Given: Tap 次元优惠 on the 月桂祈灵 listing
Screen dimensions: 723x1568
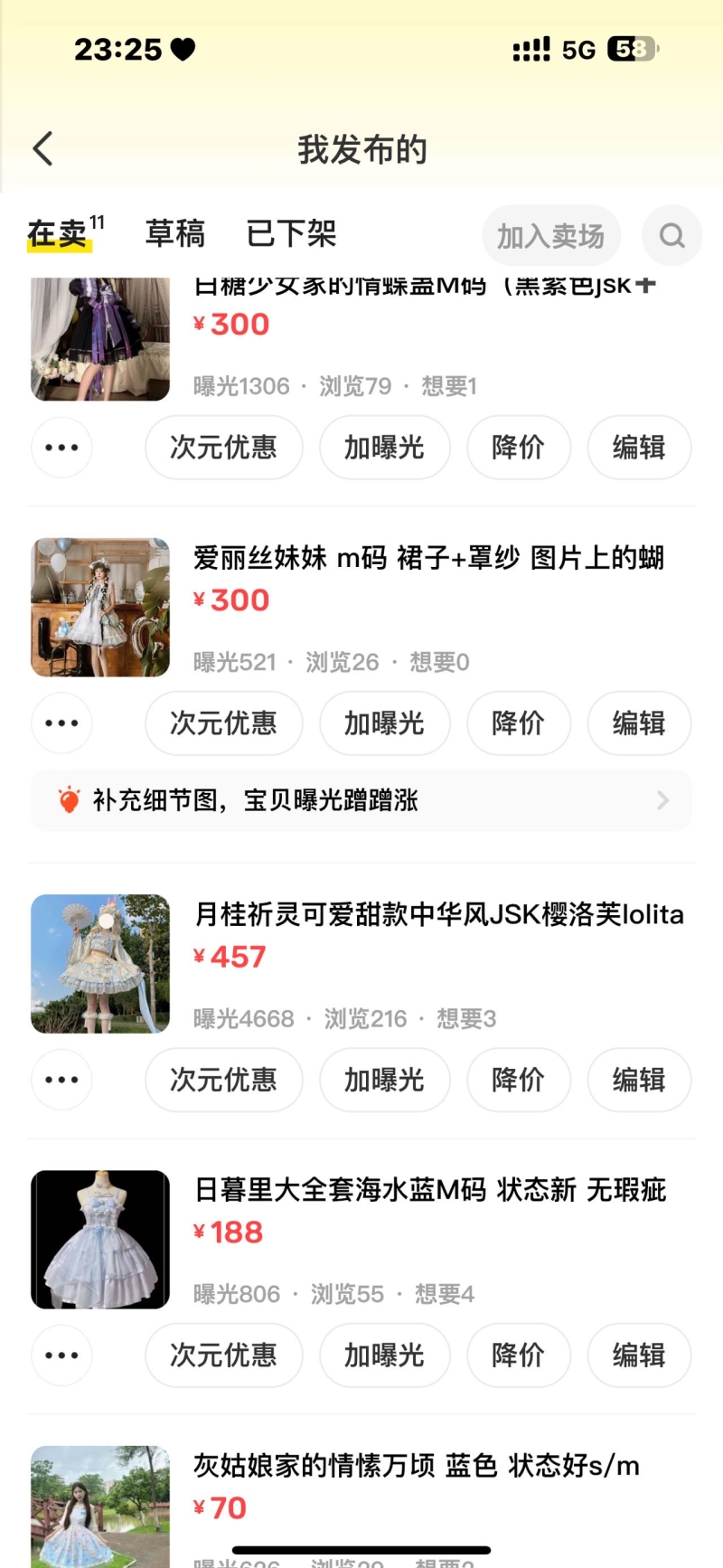Looking at the screenshot, I should pos(223,1080).
